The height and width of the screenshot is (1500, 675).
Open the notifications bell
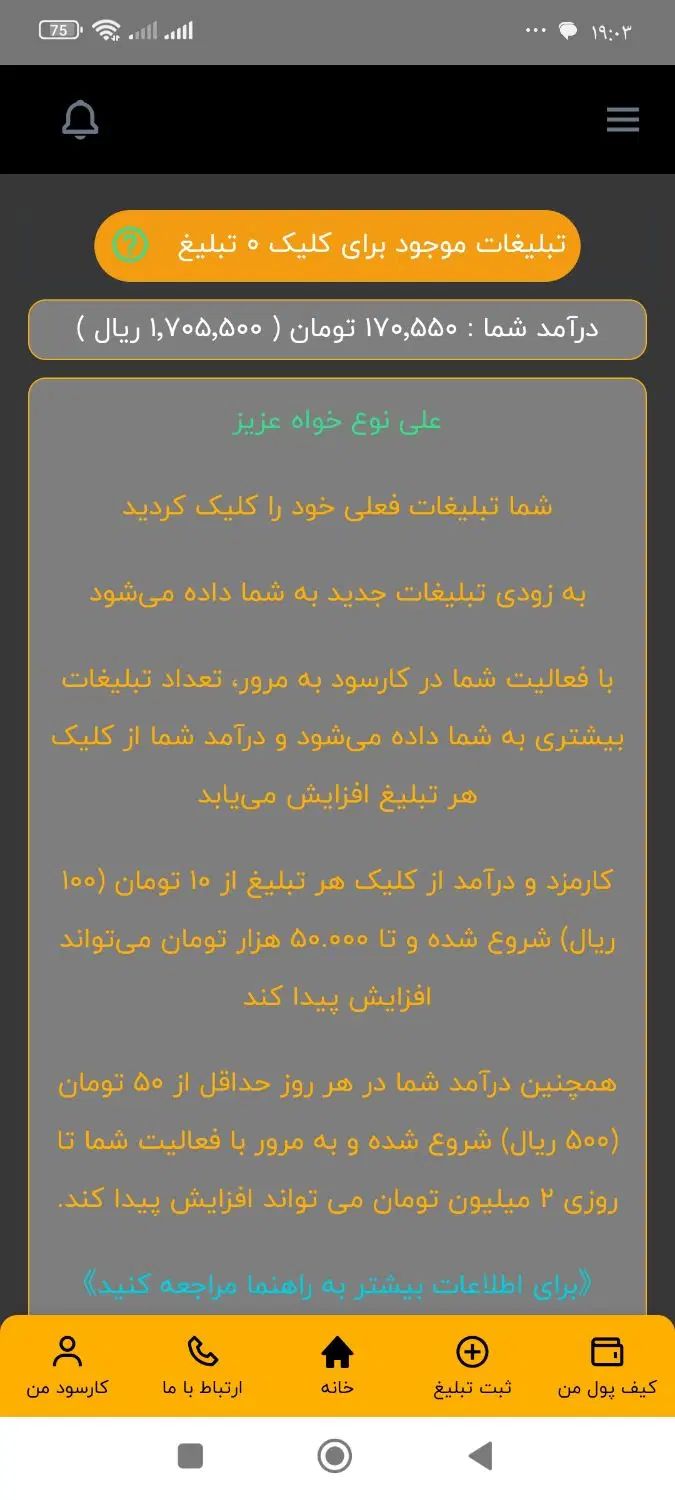point(80,120)
